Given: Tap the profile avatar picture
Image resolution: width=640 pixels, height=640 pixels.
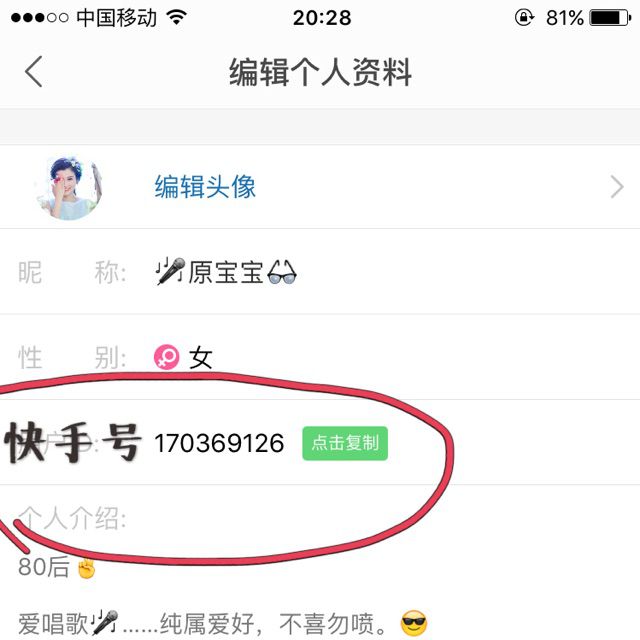Looking at the screenshot, I should pyautogui.click(x=68, y=187).
